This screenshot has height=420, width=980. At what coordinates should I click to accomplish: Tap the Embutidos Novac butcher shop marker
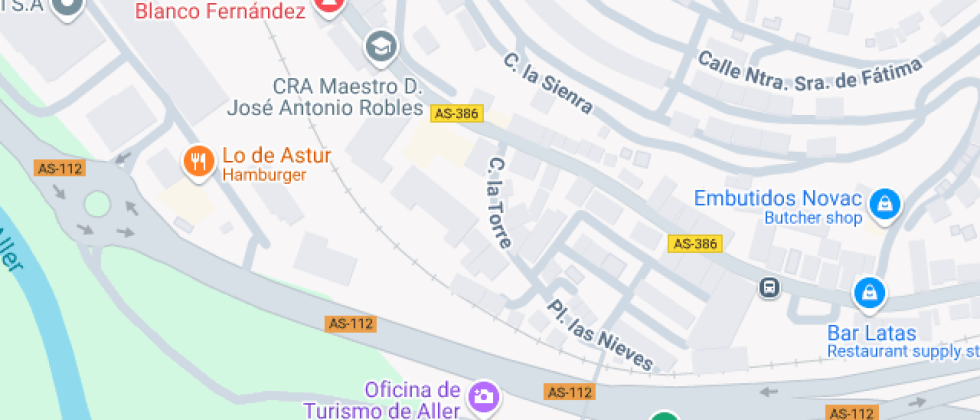[884, 206]
